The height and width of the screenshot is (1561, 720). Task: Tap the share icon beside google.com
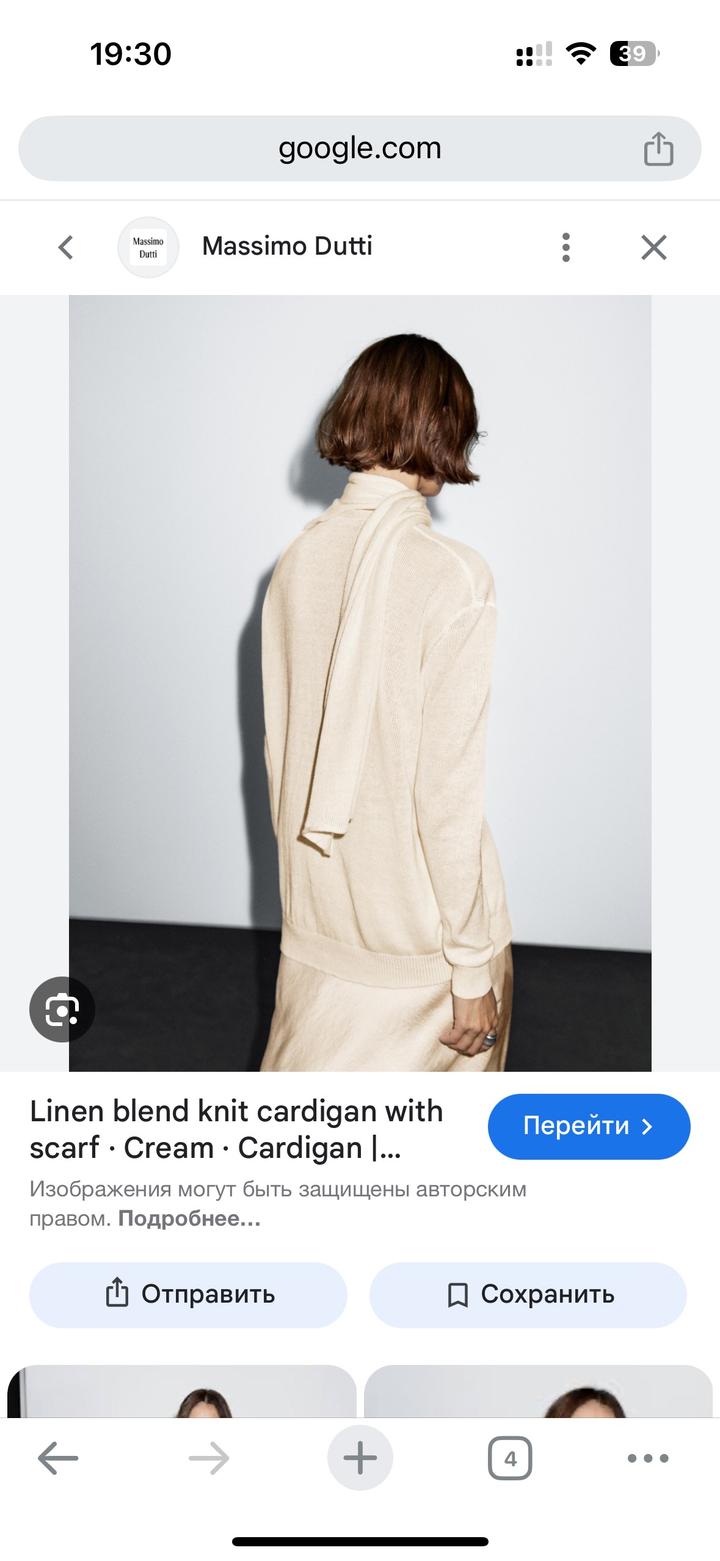pos(657,147)
